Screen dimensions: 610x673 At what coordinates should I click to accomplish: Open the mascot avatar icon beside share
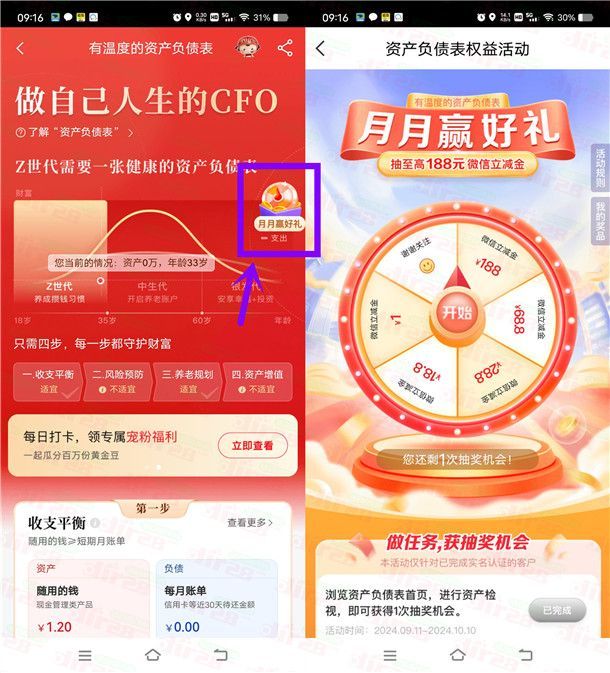pos(247,47)
